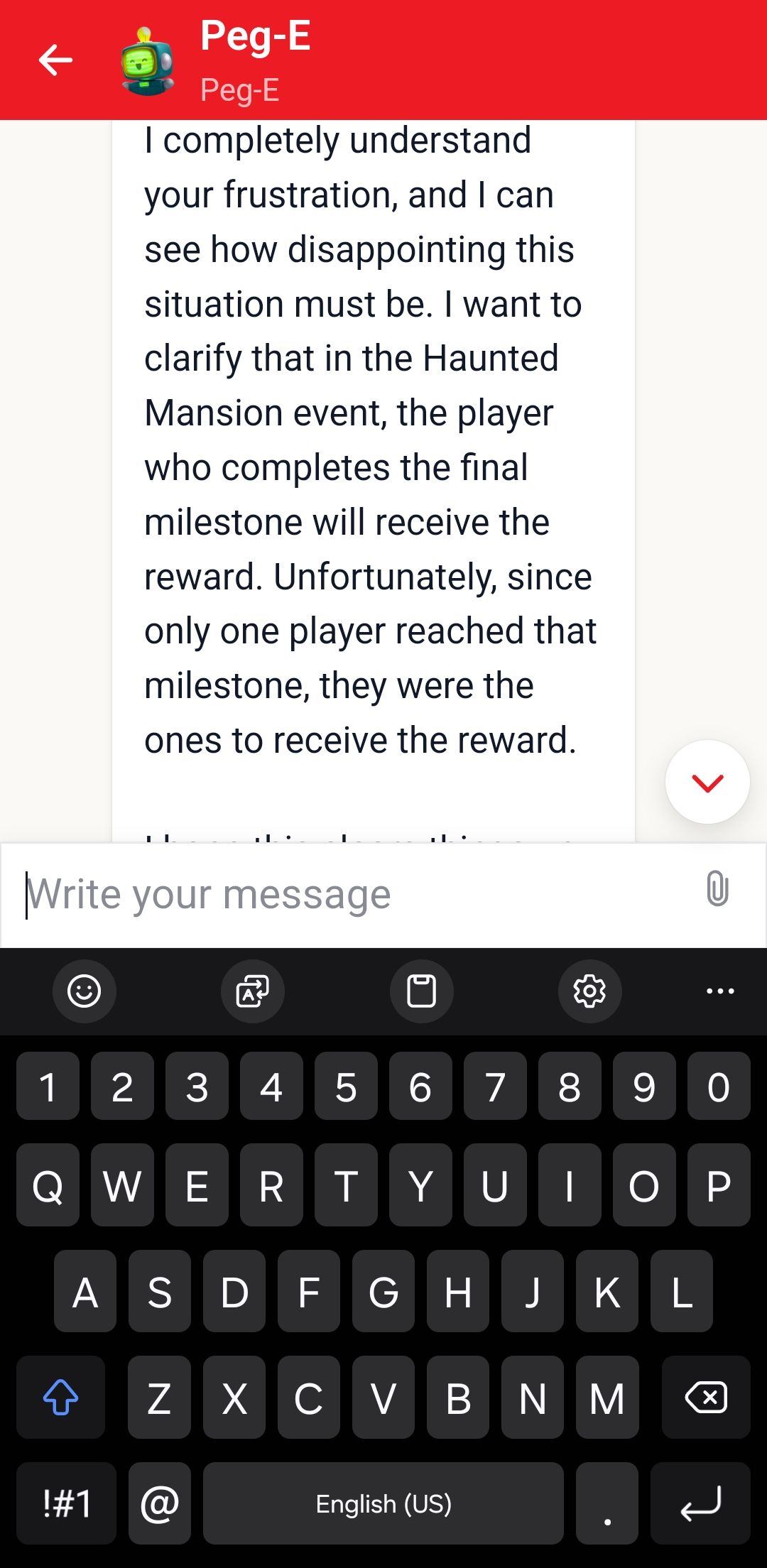This screenshot has width=767, height=1568.
Task: Switch to symbols keyboard layout
Action: click(x=67, y=1503)
